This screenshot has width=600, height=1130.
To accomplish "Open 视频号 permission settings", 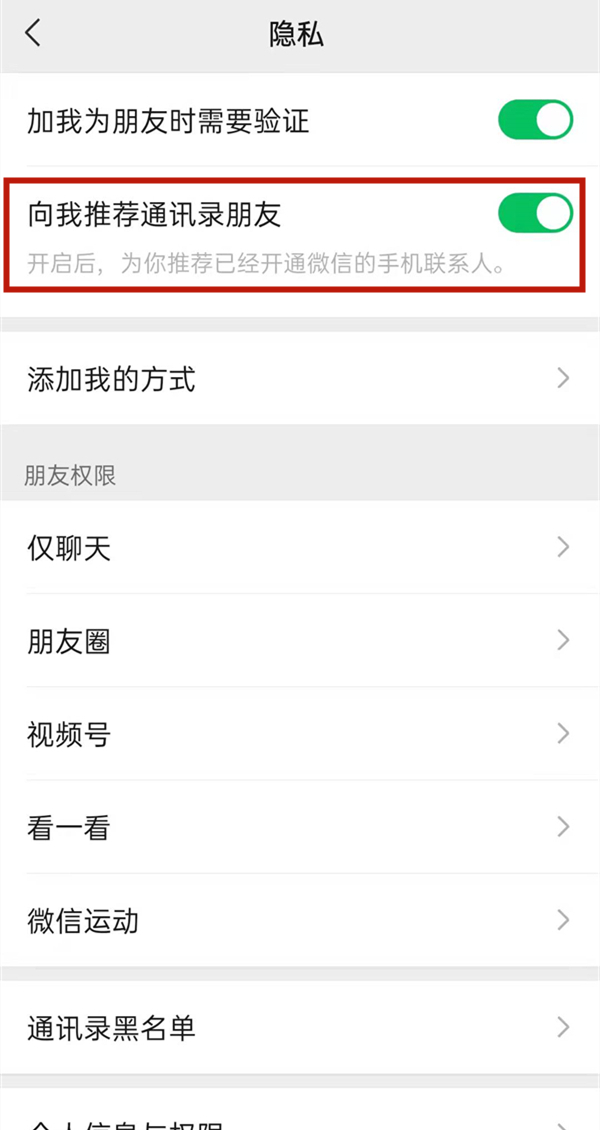I will tap(300, 735).
